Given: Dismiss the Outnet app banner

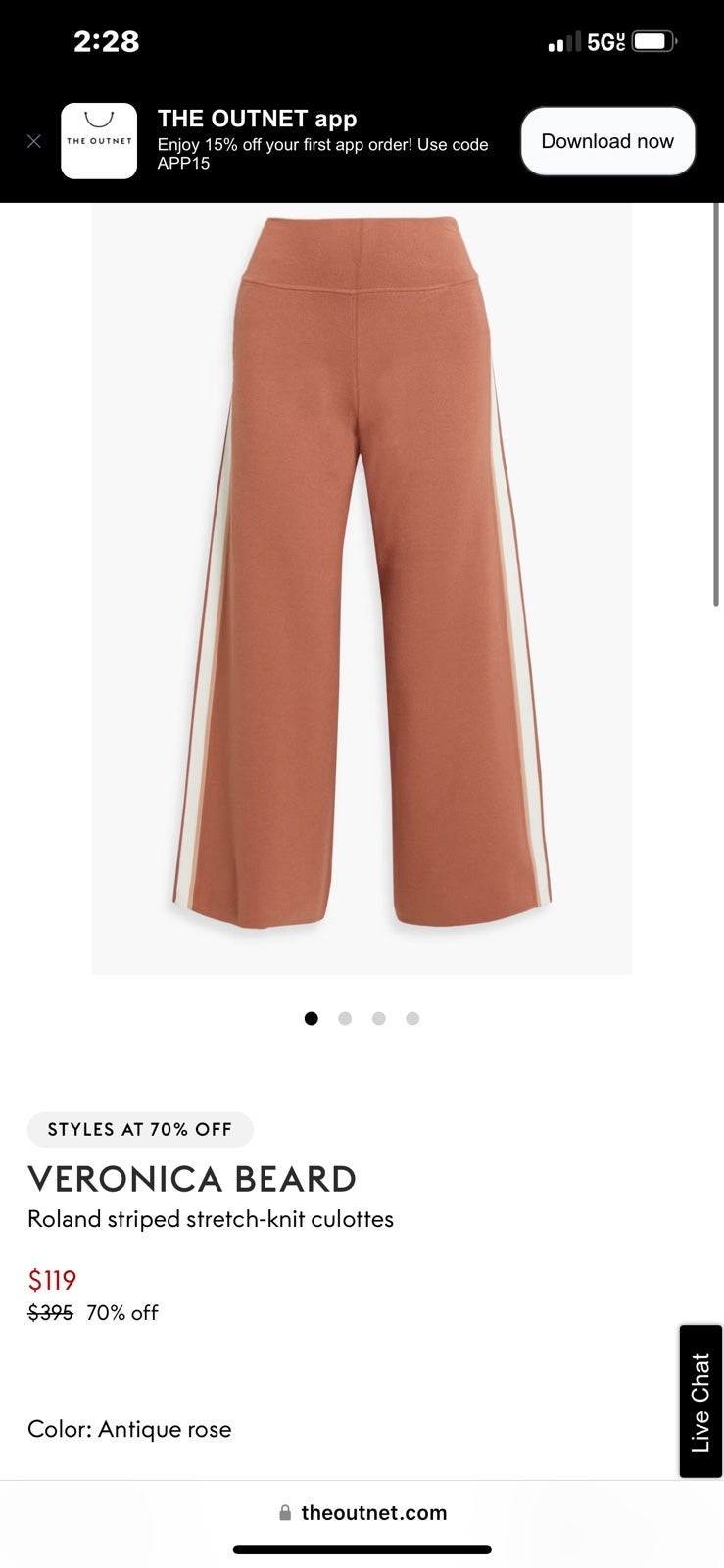Looking at the screenshot, I should tap(34, 141).
